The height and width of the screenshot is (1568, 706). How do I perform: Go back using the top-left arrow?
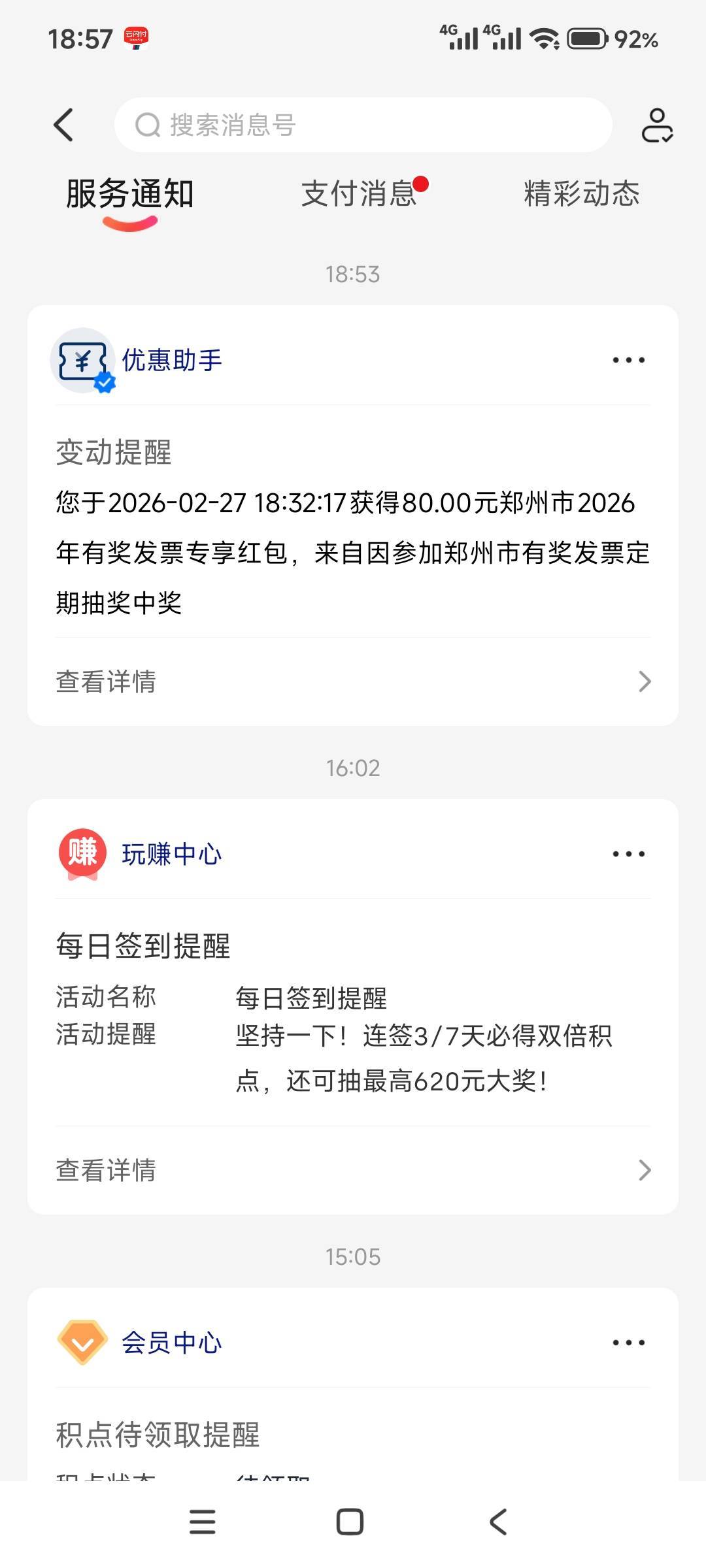(x=63, y=125)
